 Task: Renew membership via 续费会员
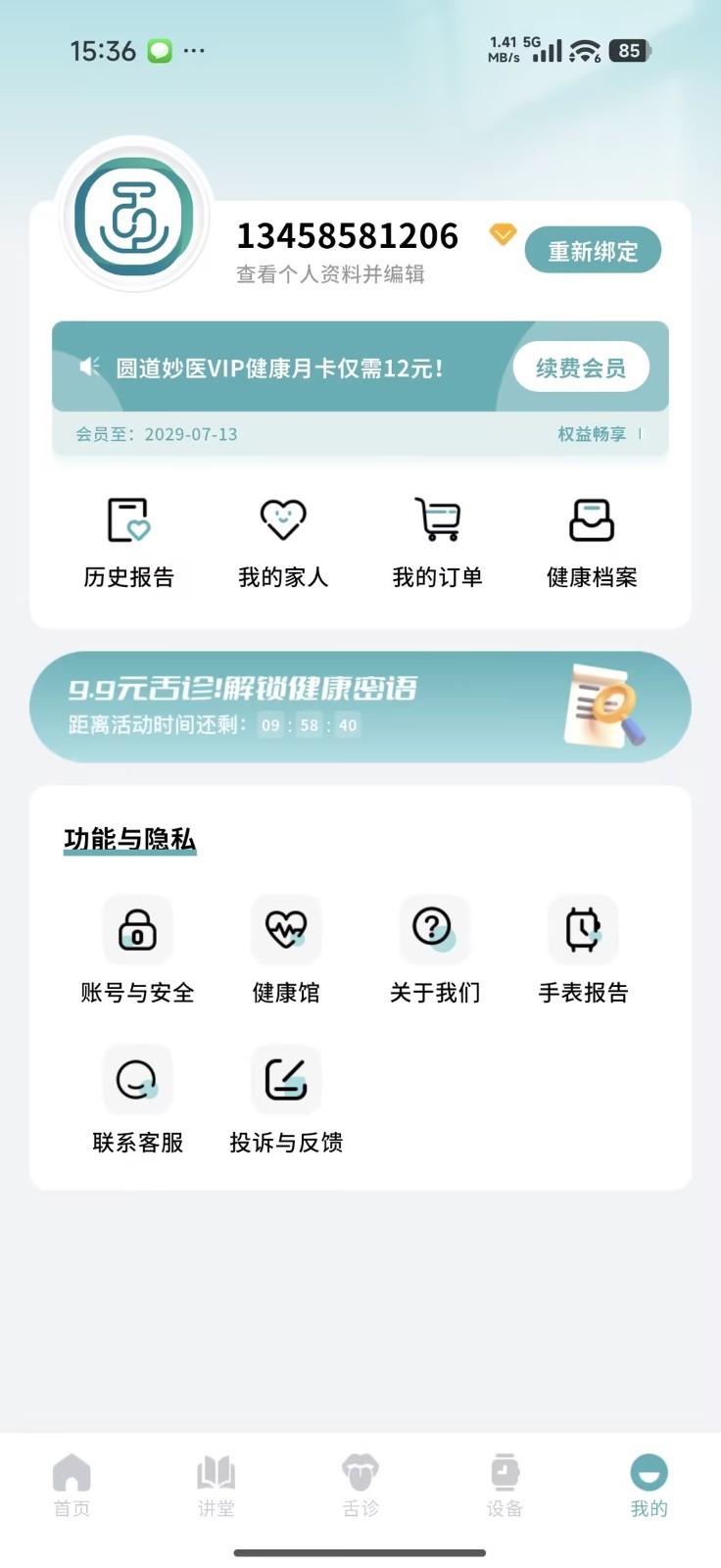pyautogui.click(x=581, y=367)
